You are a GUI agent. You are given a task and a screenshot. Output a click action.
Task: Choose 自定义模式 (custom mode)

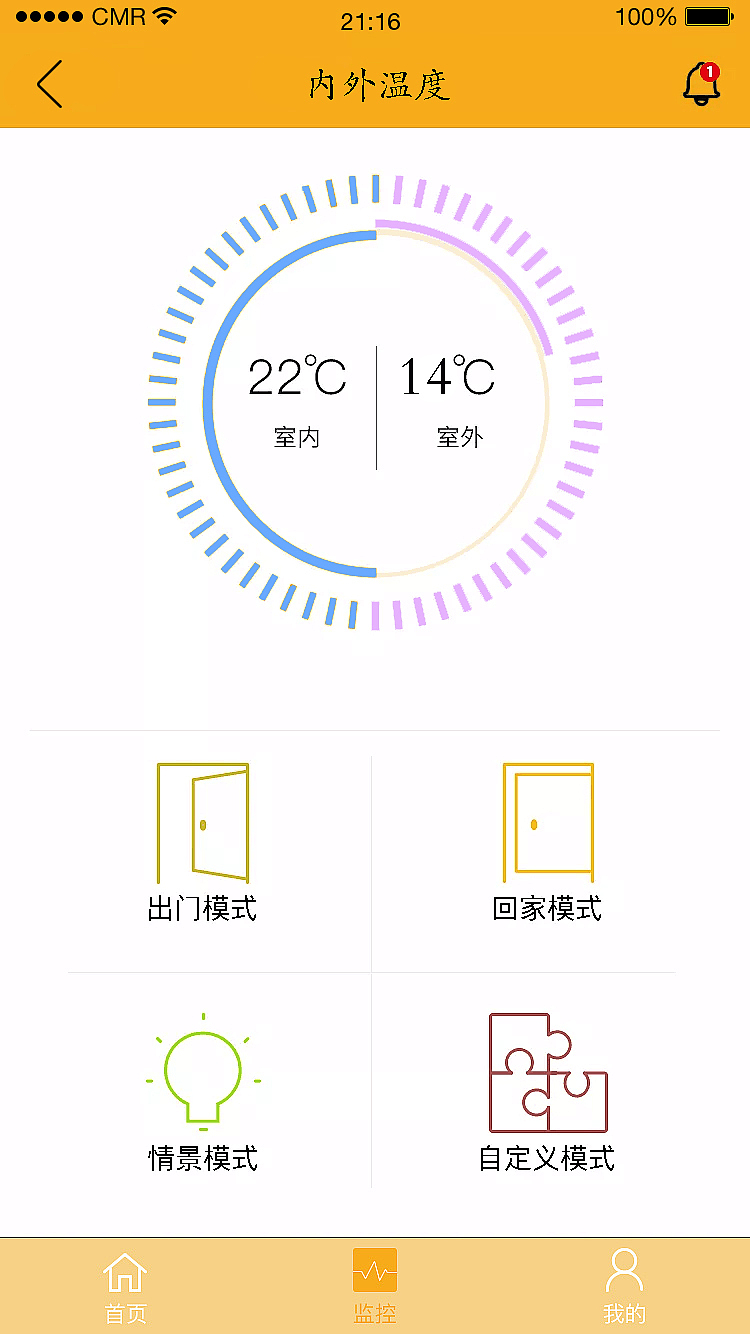click(x=547, y=1092)
